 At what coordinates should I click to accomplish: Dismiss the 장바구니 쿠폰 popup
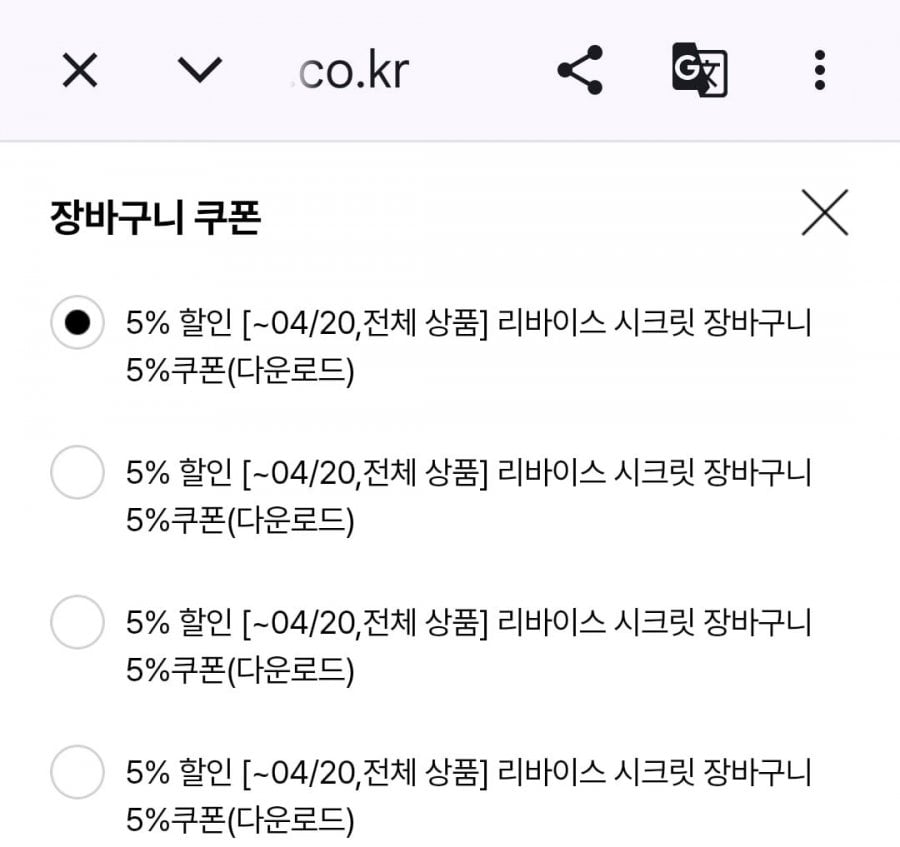(824, 213)
